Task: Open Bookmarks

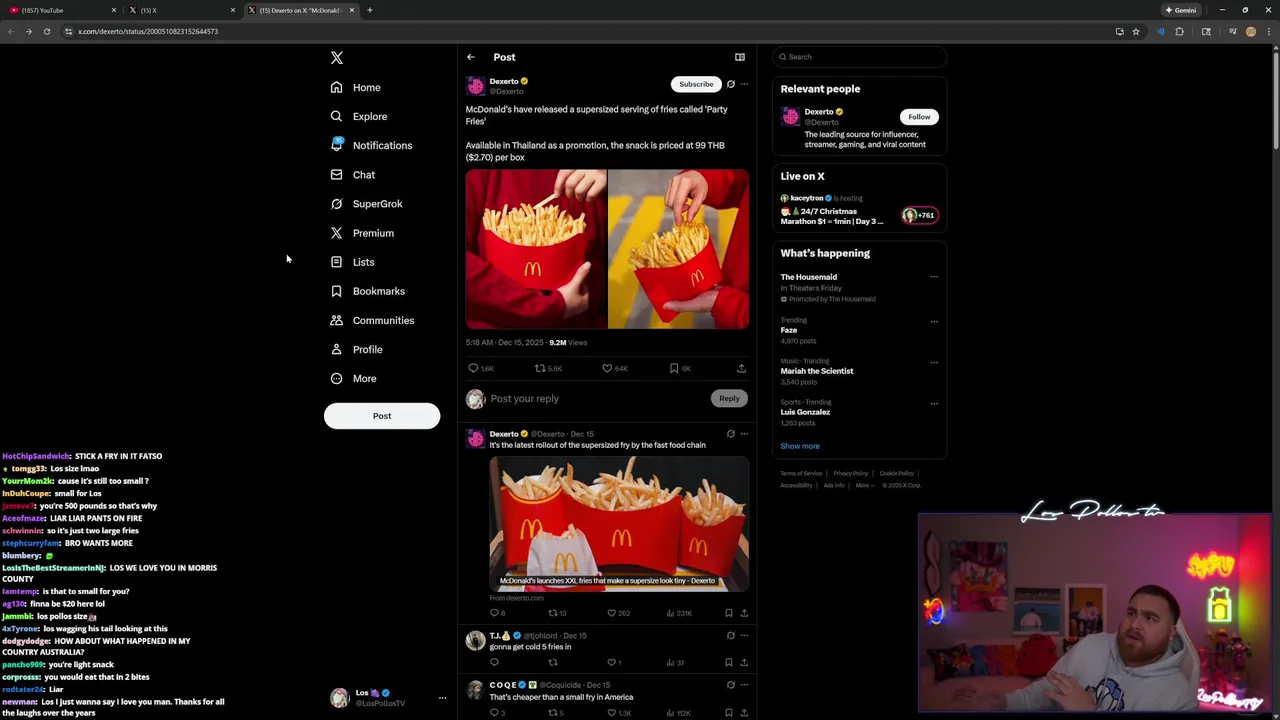Action: point(378,291)
